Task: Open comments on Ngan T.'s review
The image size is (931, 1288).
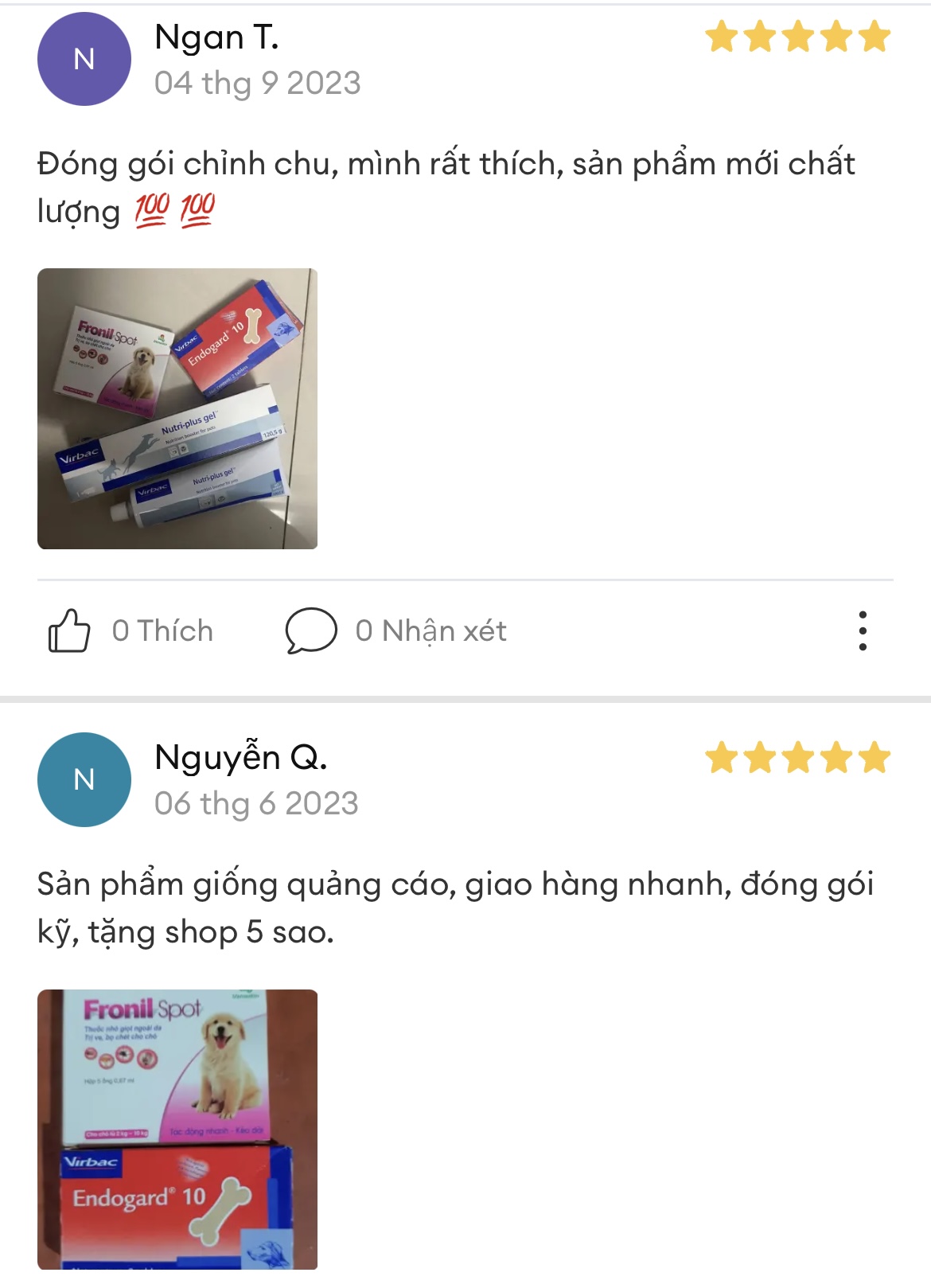Action: [312, 630]
